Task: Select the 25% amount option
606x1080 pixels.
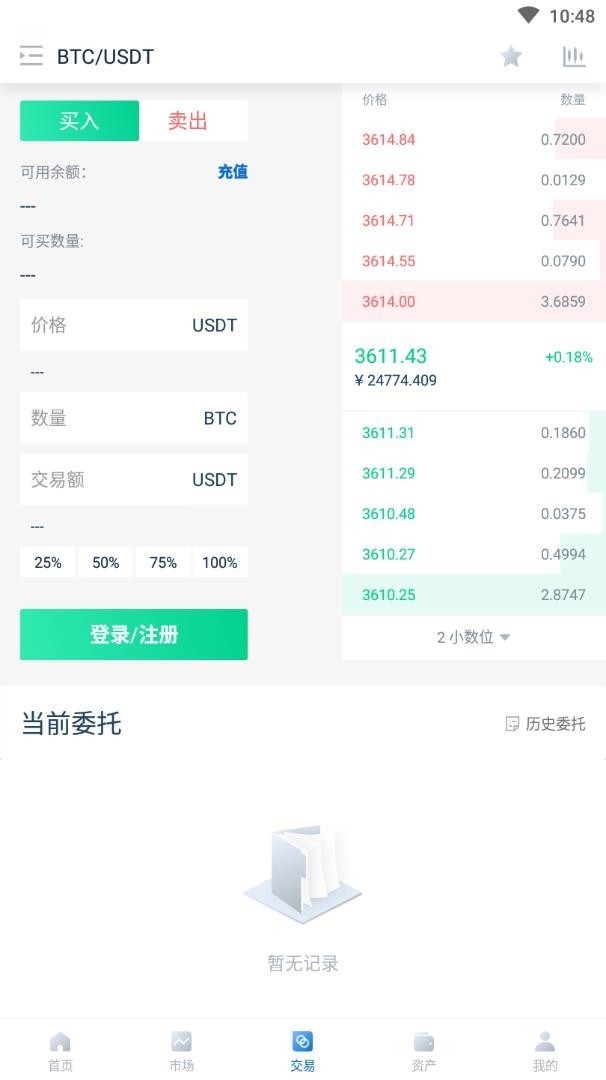Action: point(48,563)
